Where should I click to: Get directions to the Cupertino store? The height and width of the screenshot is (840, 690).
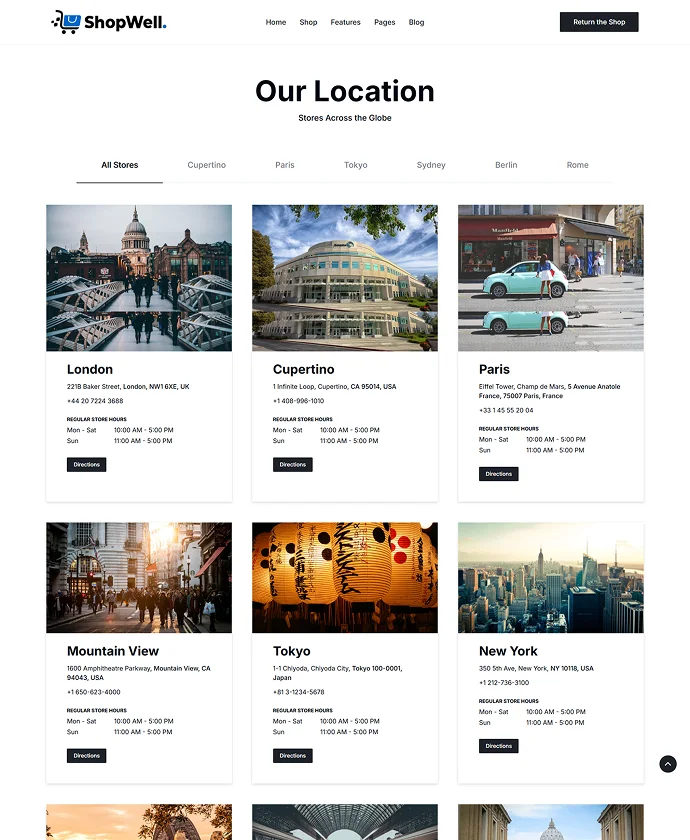click(292, 464)
